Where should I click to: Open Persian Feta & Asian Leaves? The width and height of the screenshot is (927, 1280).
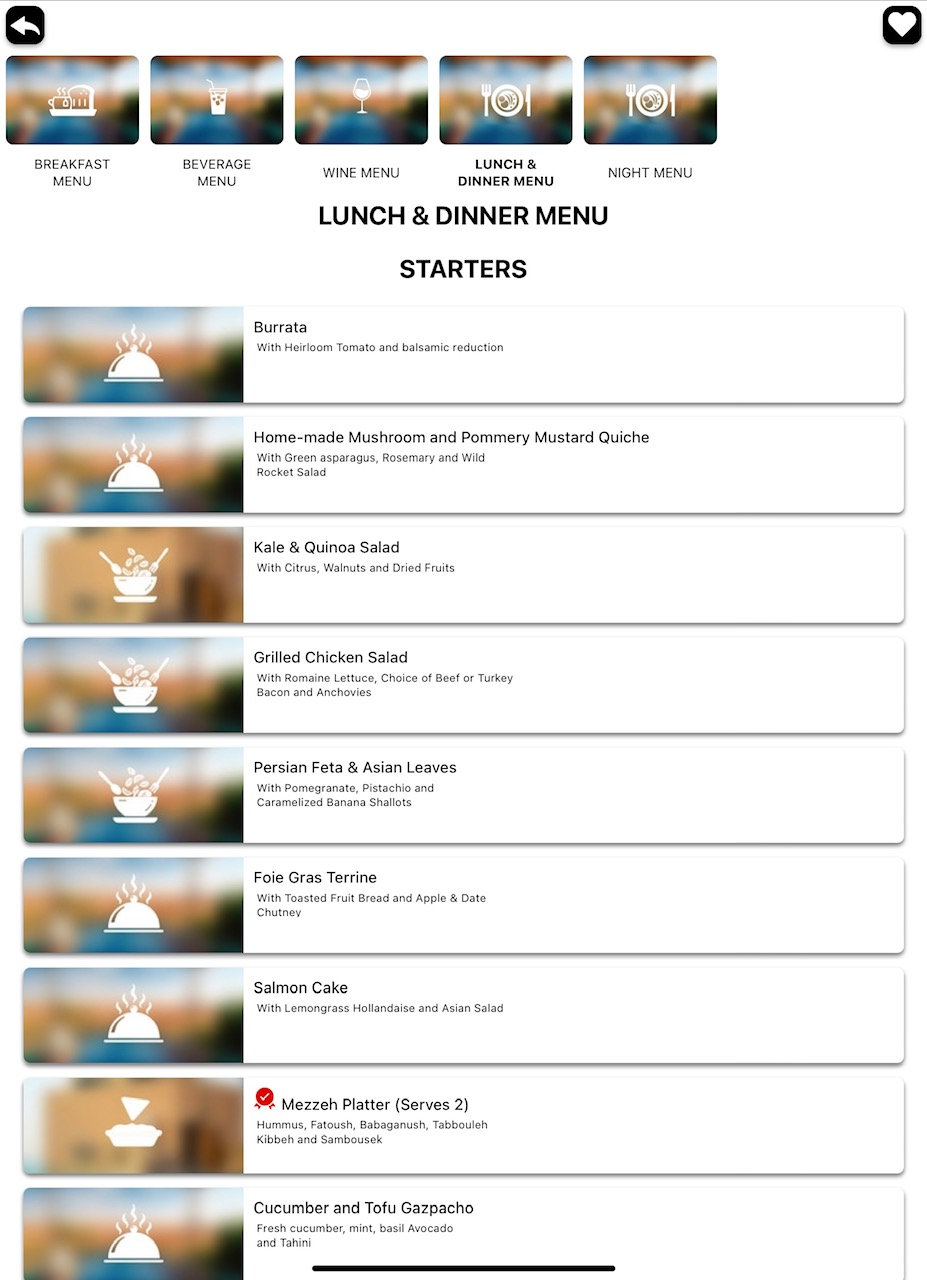click(x=463, y=795)
